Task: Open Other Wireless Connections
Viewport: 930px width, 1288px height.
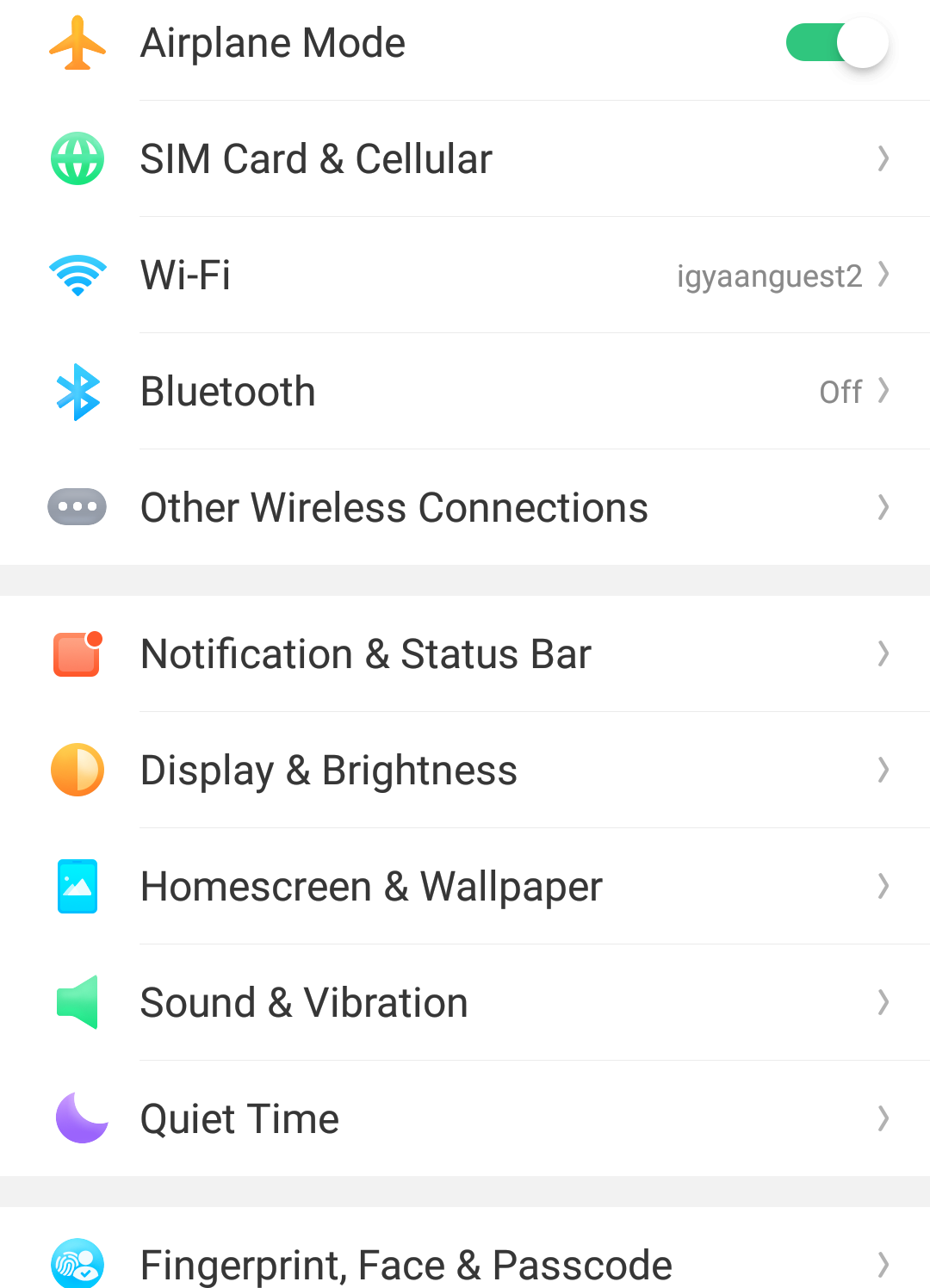Action: pos(465,508)
